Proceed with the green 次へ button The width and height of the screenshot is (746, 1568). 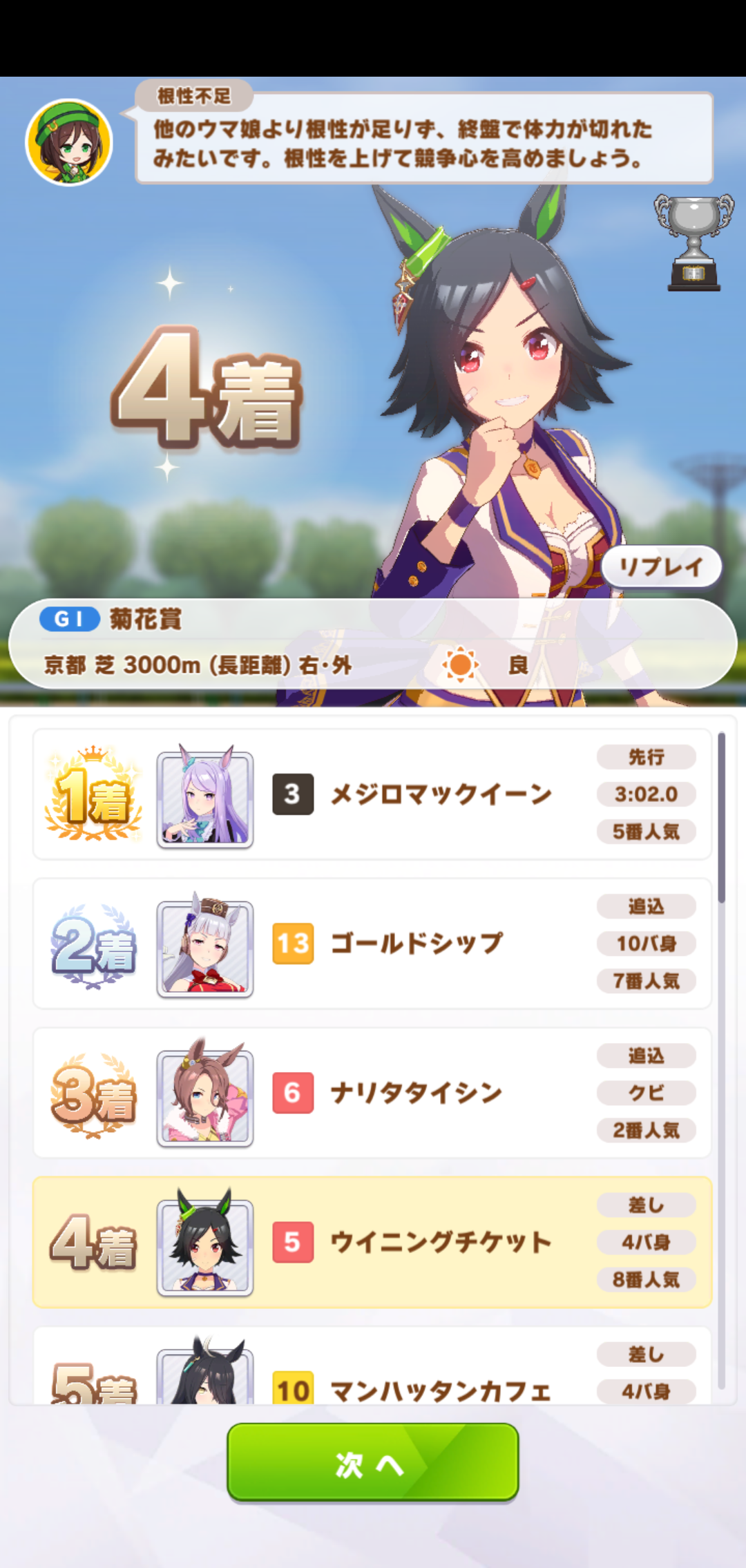[x=373, y=1462]
